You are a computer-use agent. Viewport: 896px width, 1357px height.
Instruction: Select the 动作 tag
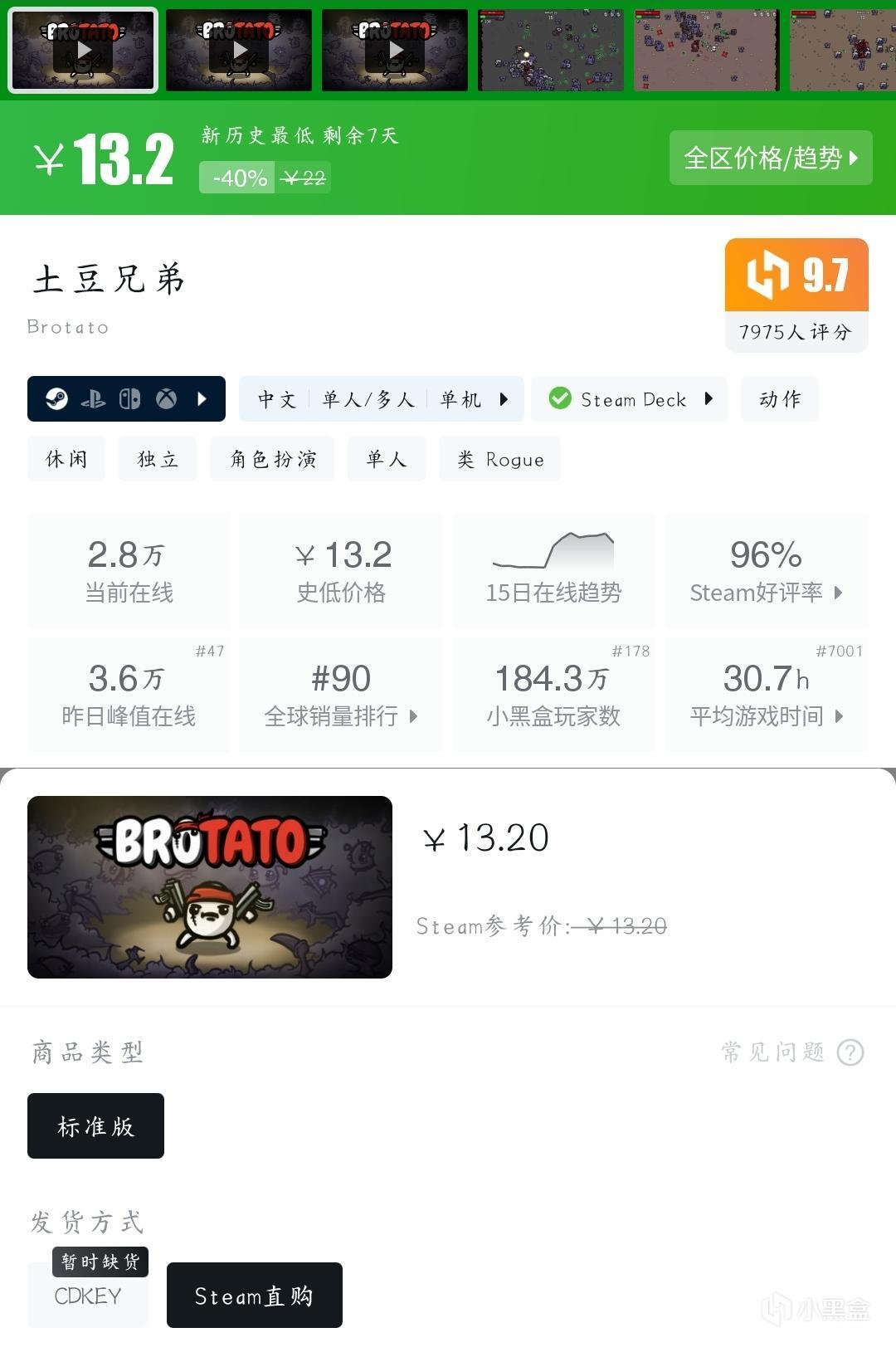pos(779,399)
